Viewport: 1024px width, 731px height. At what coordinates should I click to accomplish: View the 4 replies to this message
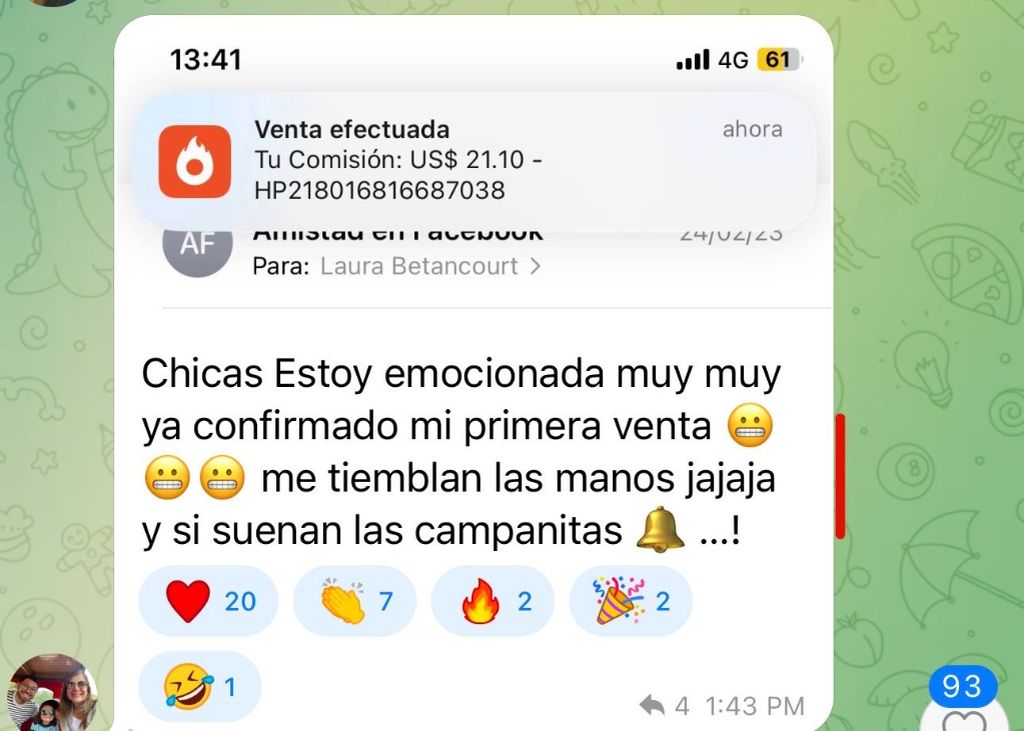tap(666, 706)
